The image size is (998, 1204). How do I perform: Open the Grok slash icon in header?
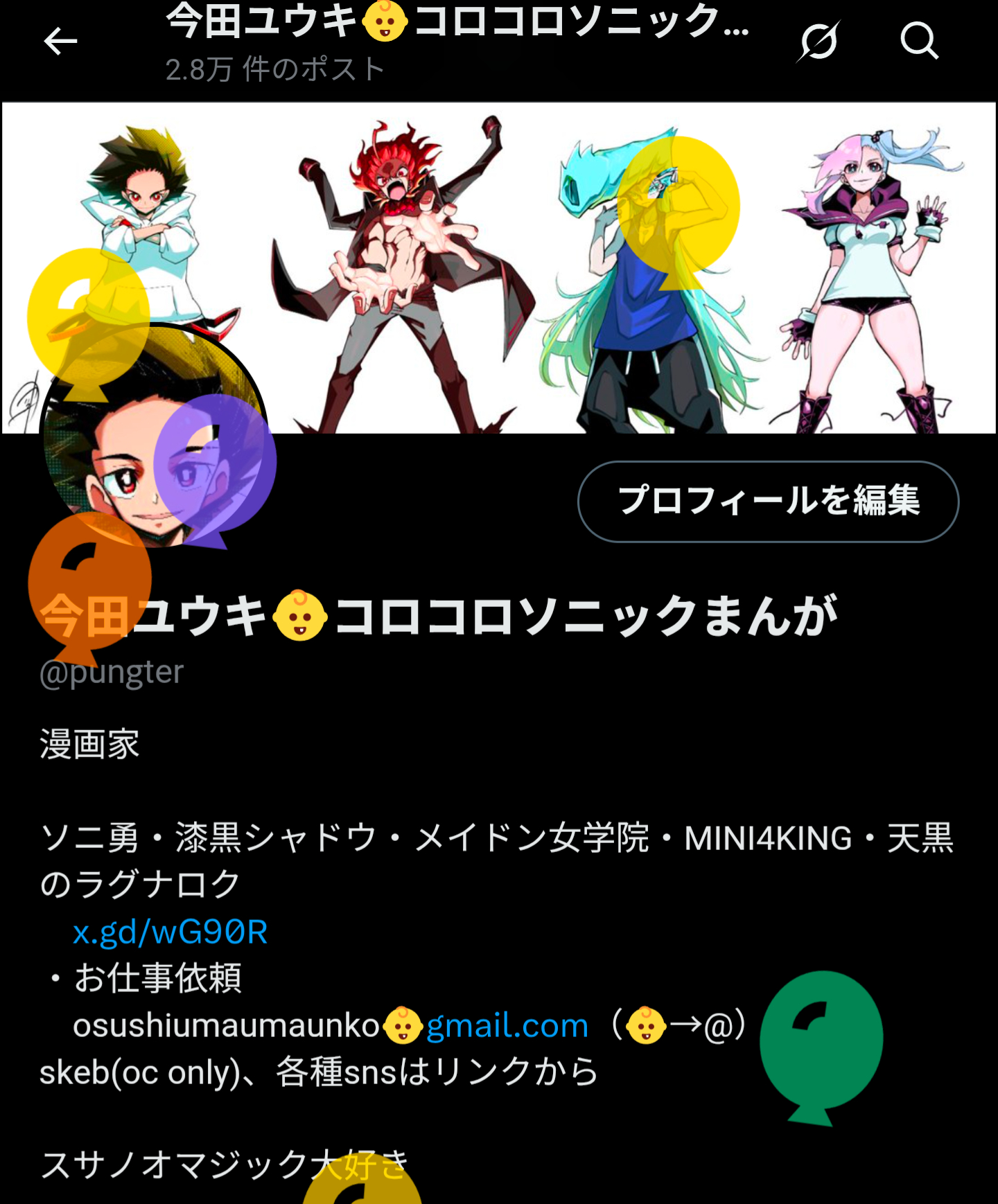tap(818, 42)
